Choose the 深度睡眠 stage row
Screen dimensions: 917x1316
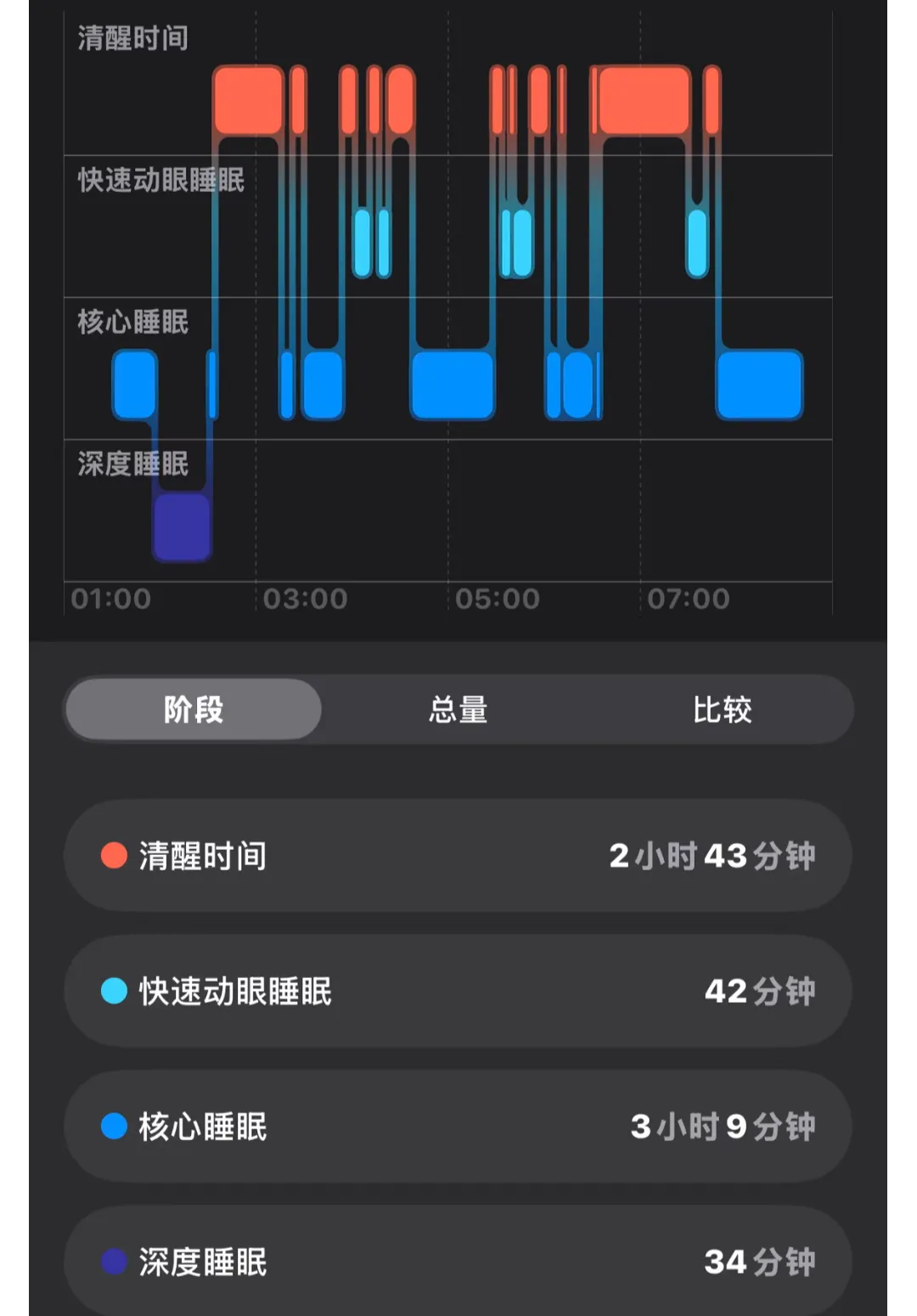458,1261
